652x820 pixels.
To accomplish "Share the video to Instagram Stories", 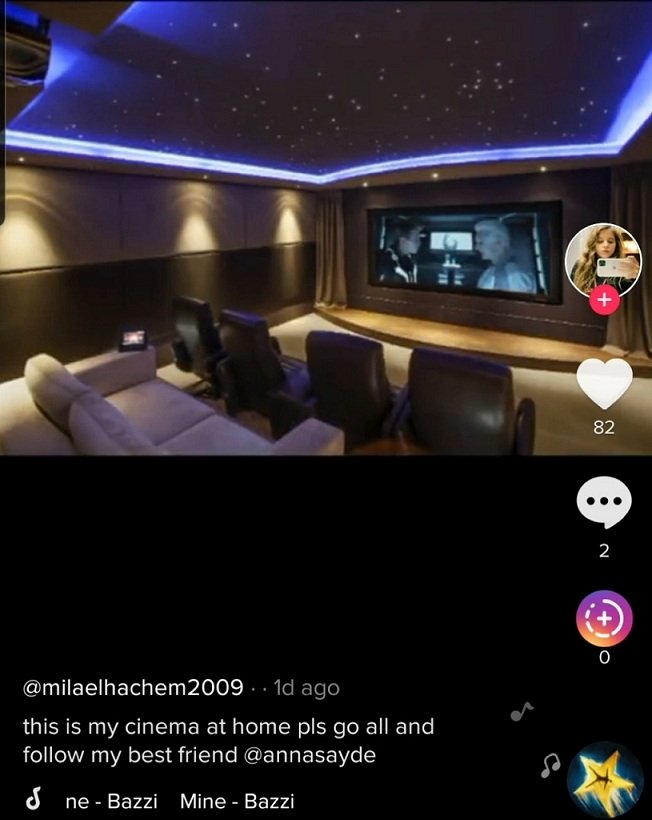I will click(x=604, y=618).
